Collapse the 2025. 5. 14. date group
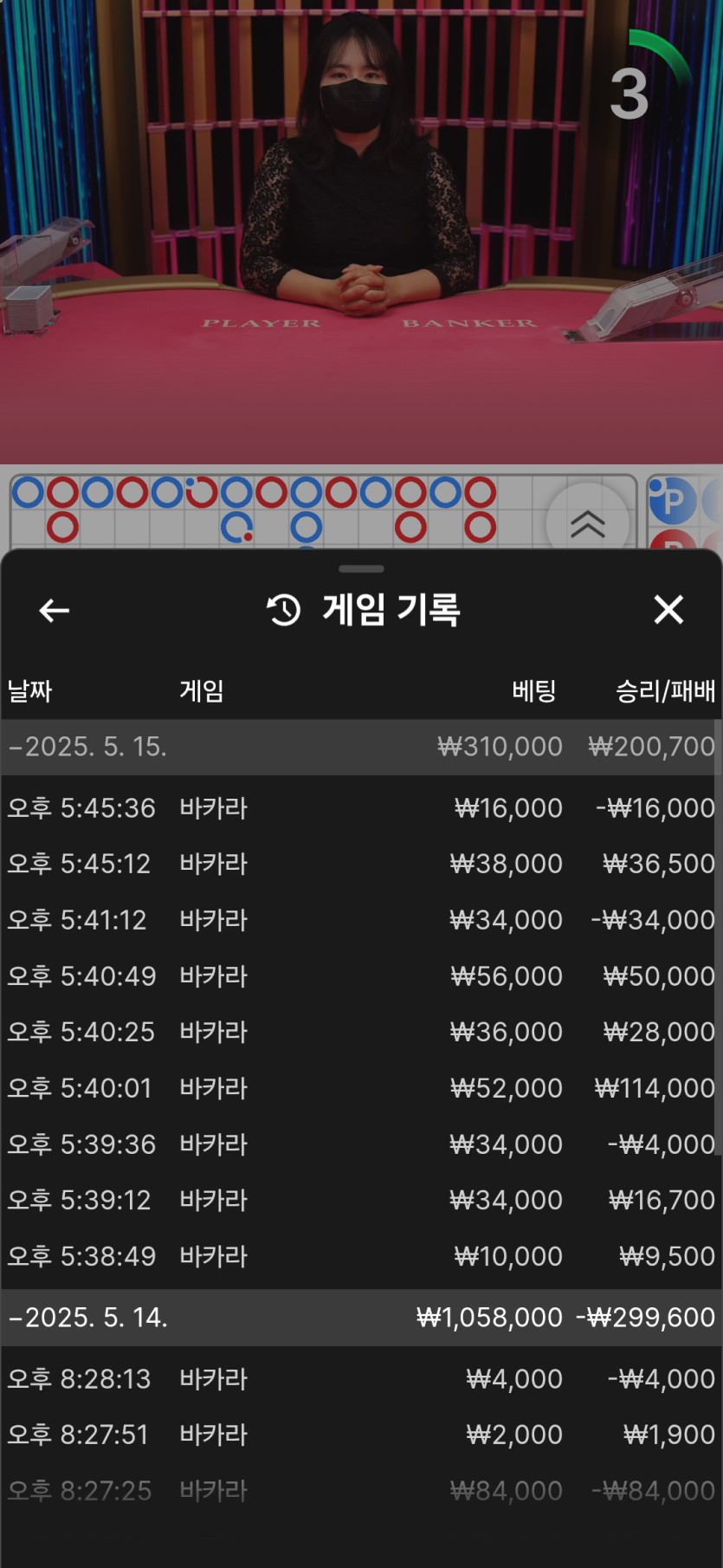 tap(361, 1318)
